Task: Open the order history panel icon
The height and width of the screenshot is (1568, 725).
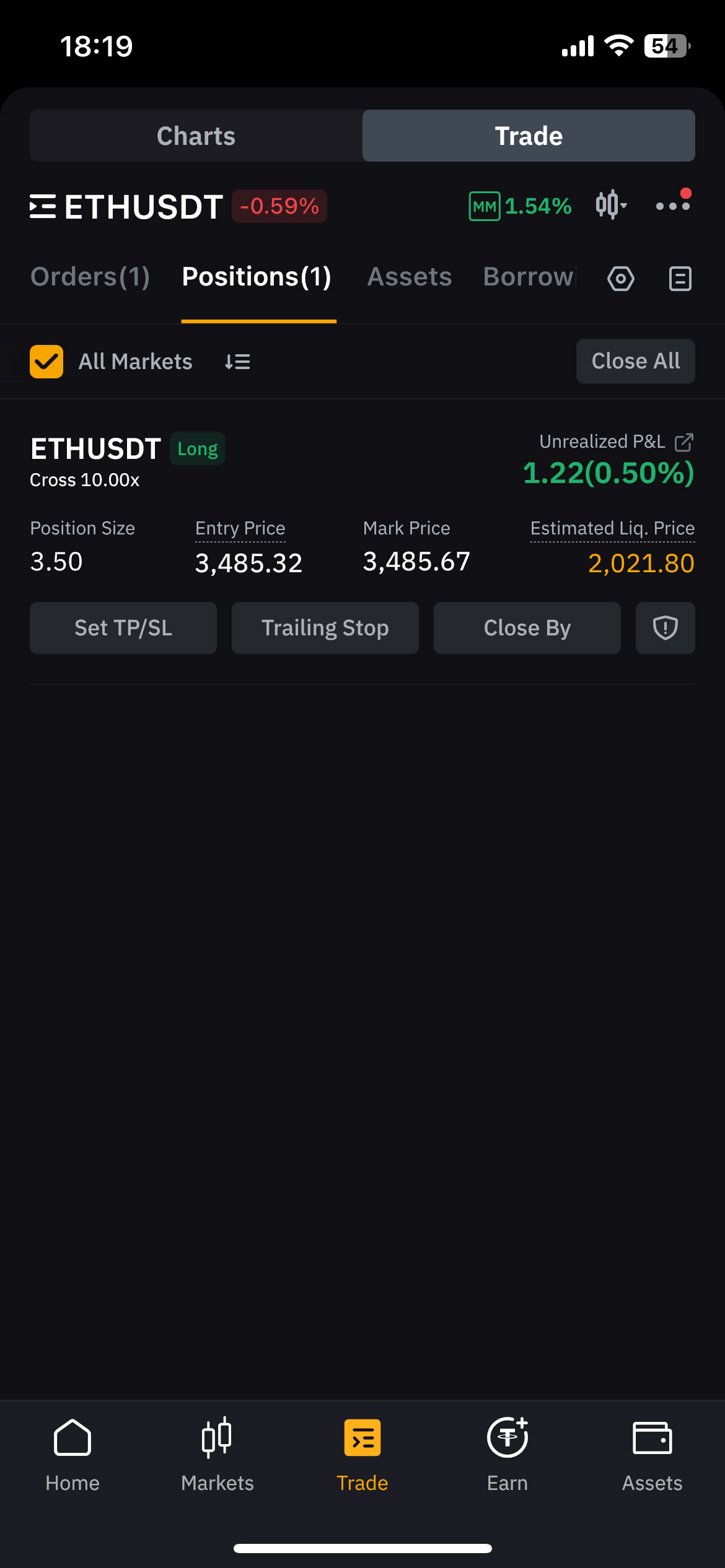Action: [679, 279]
